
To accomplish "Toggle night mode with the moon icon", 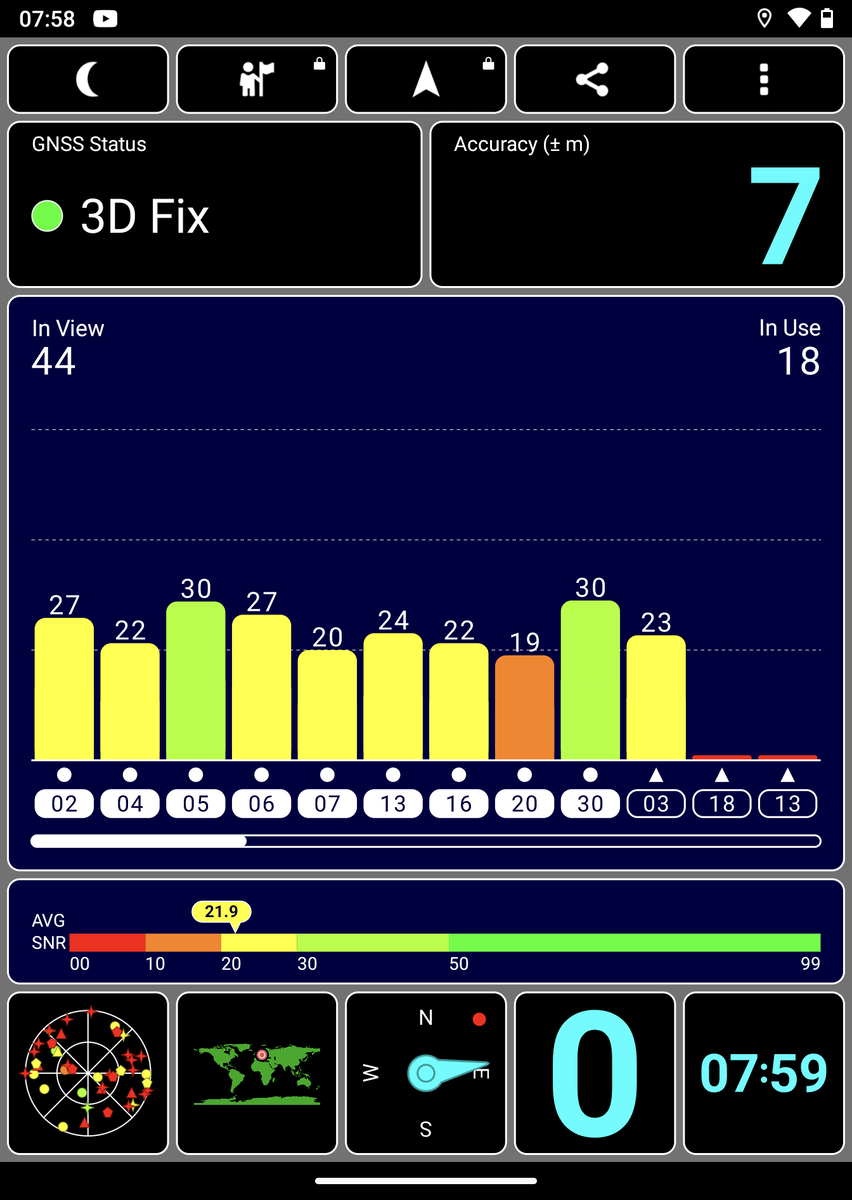I will point(88,80).
